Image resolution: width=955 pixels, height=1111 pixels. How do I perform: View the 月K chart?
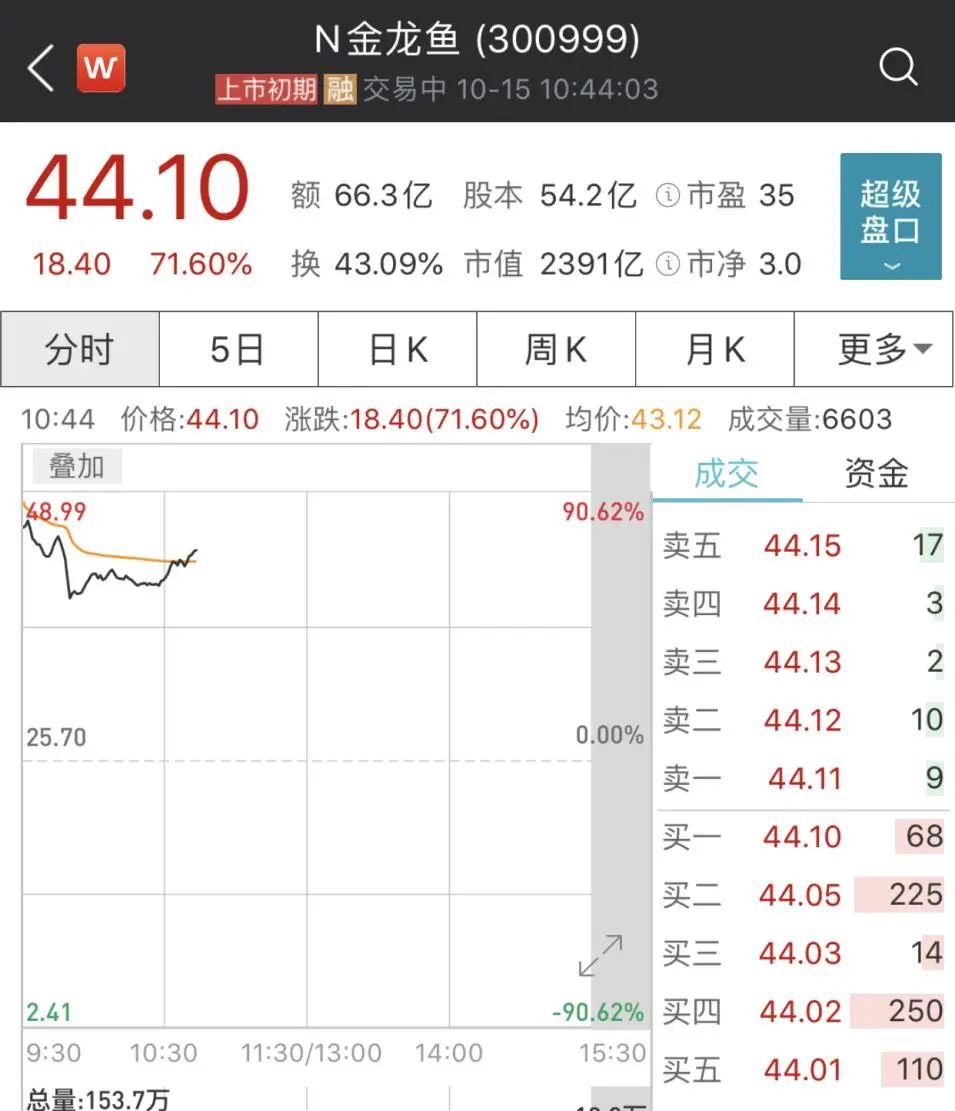(715, 349)
